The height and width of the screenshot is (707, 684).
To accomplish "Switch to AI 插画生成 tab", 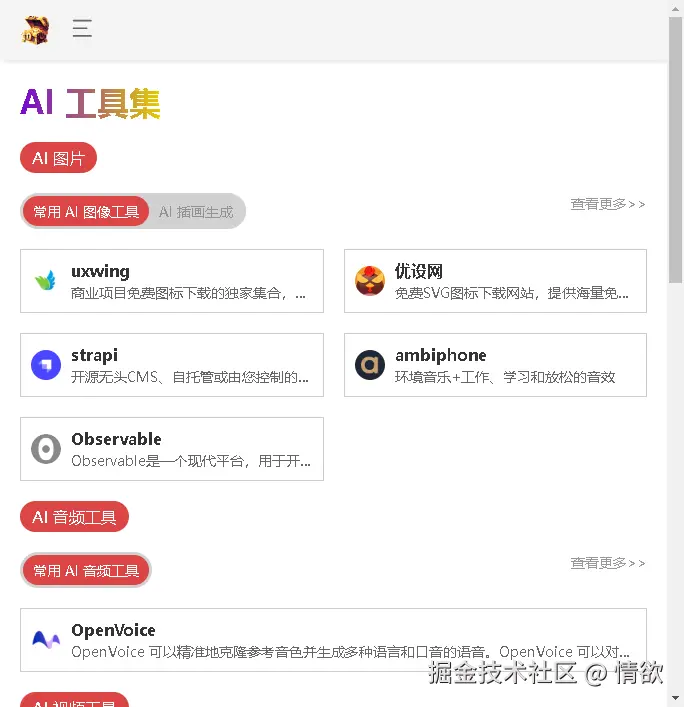I will point(196,212).
